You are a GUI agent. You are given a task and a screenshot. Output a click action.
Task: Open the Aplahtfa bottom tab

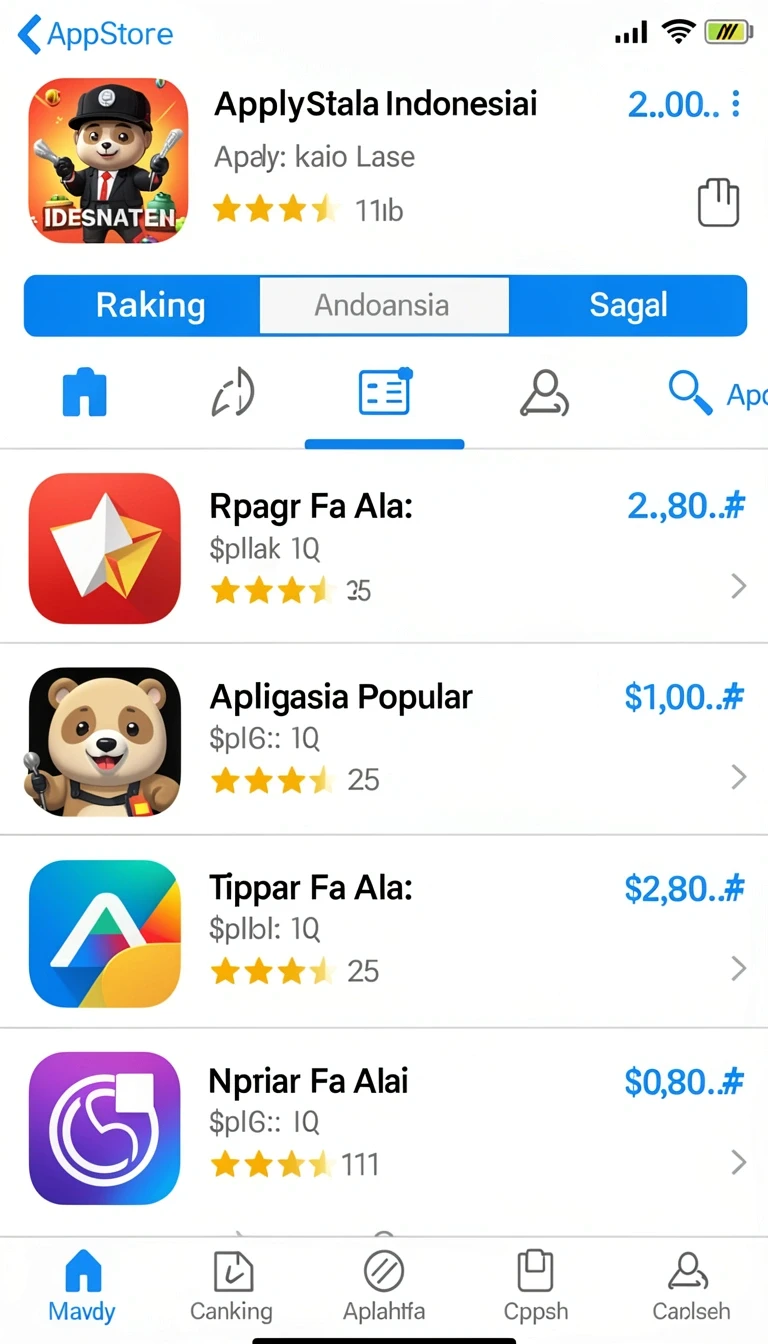click(384, 1286)
